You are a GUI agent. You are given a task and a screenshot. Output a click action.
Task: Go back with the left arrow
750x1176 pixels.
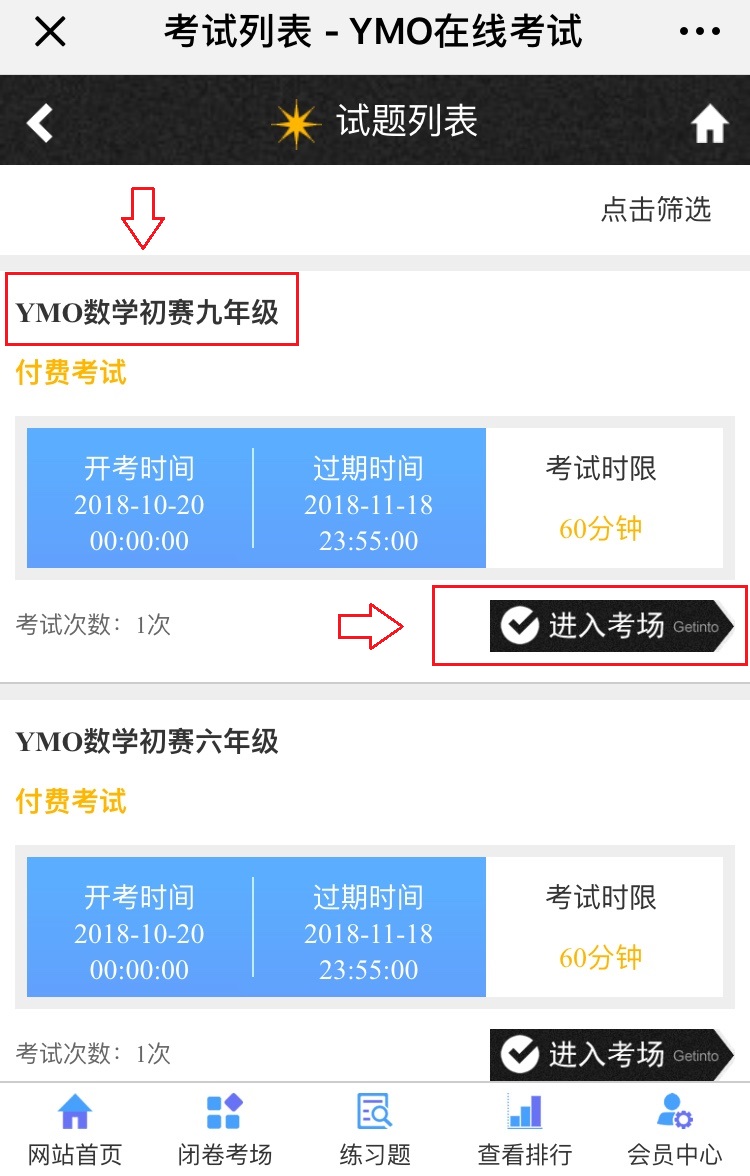(x=39, y=123)
